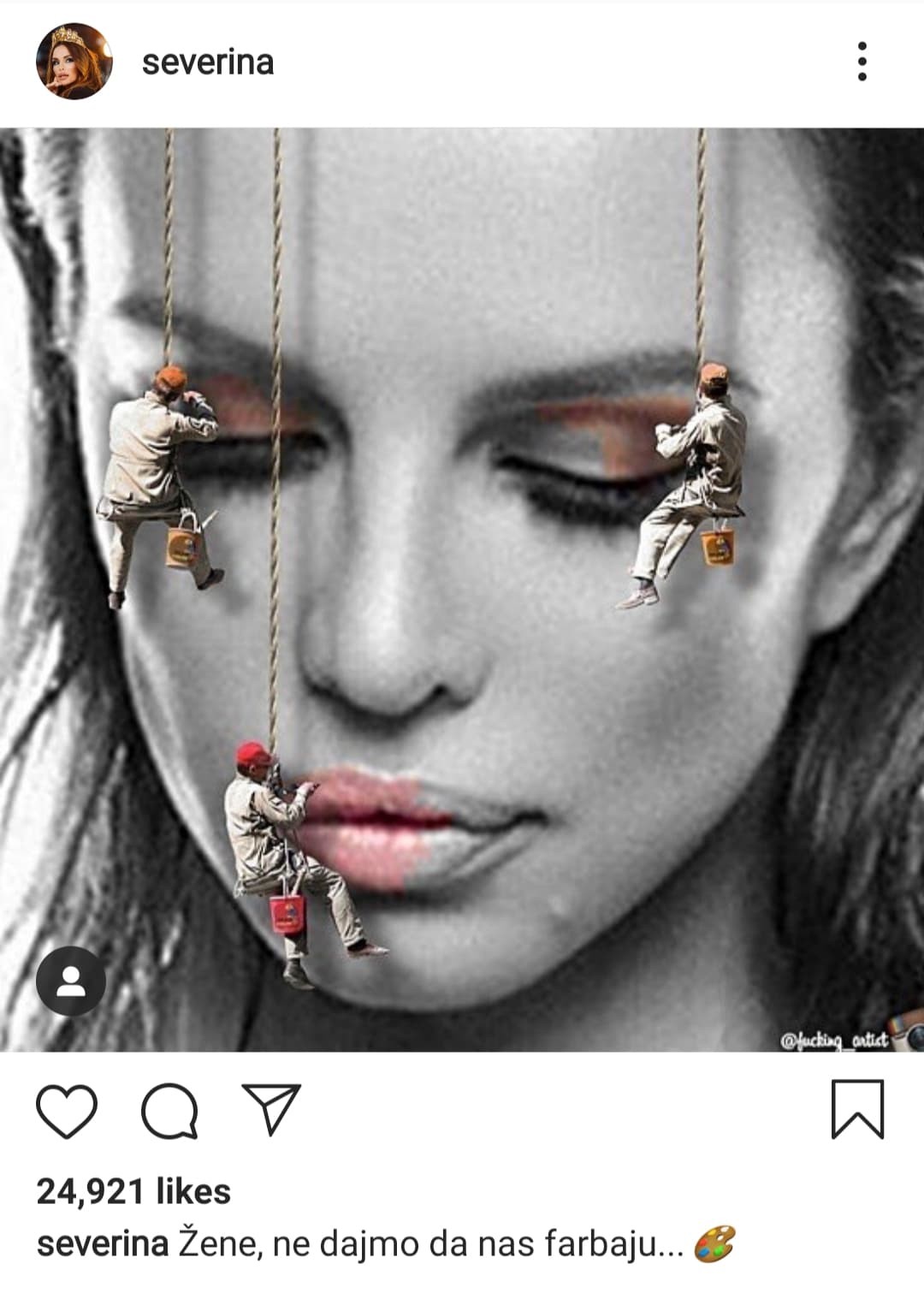The width and height of the screenshot is (924, 1293).
Task: Share the post via the paper plane
Action: point(271,1110)
